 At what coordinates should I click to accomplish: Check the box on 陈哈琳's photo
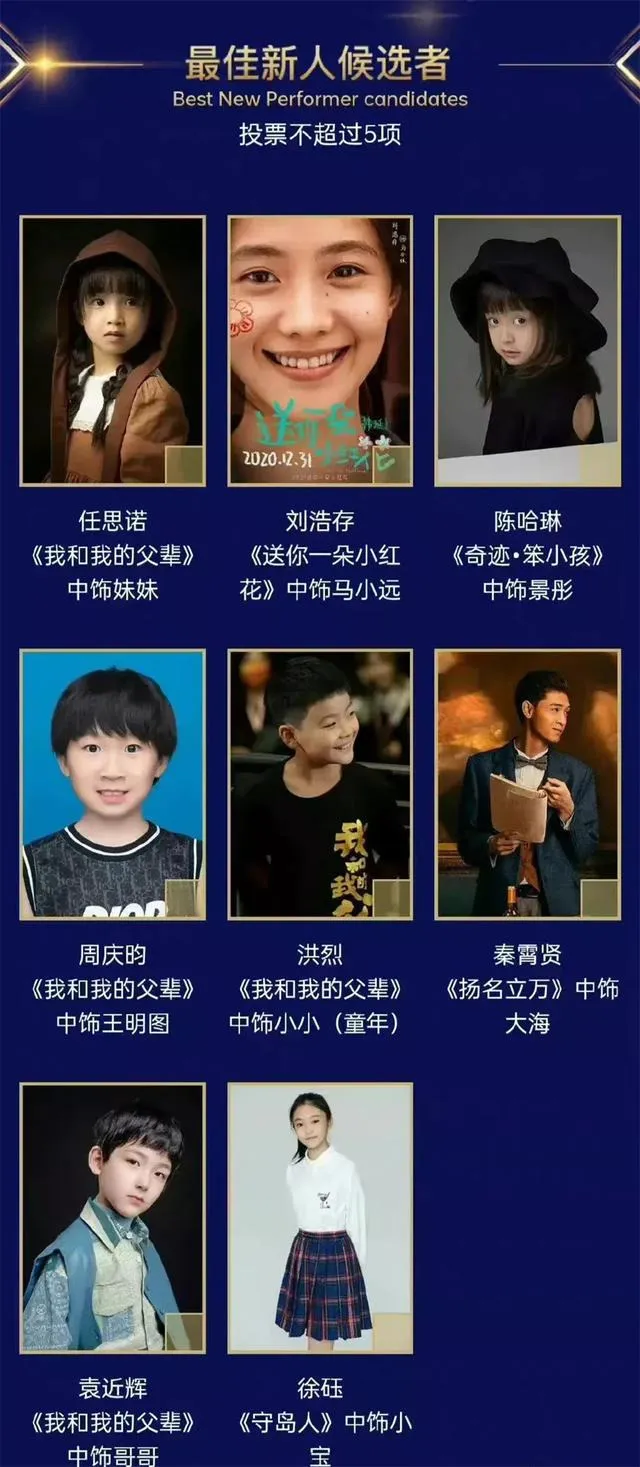click(x=599, y=465)
